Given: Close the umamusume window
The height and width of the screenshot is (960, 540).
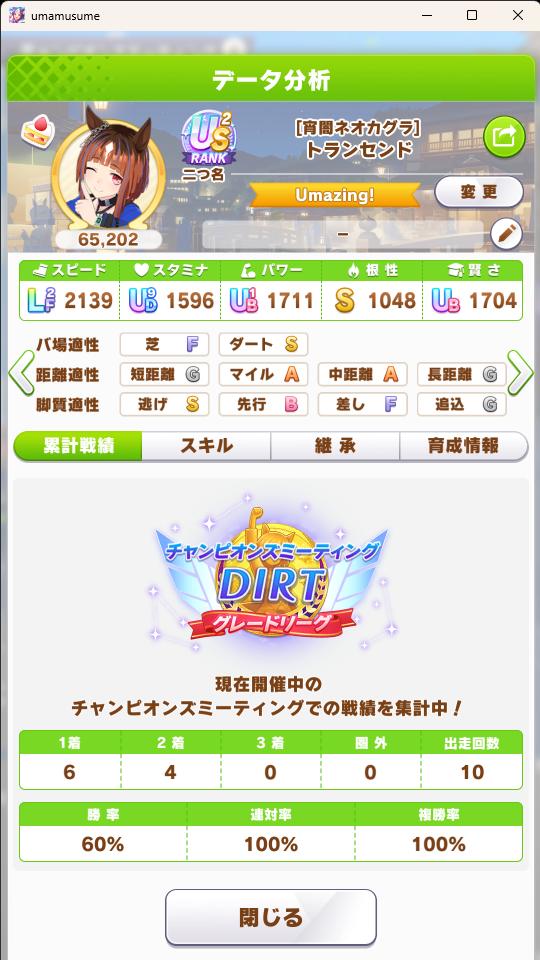Looking at the screenshot, I should coord(518,15).
